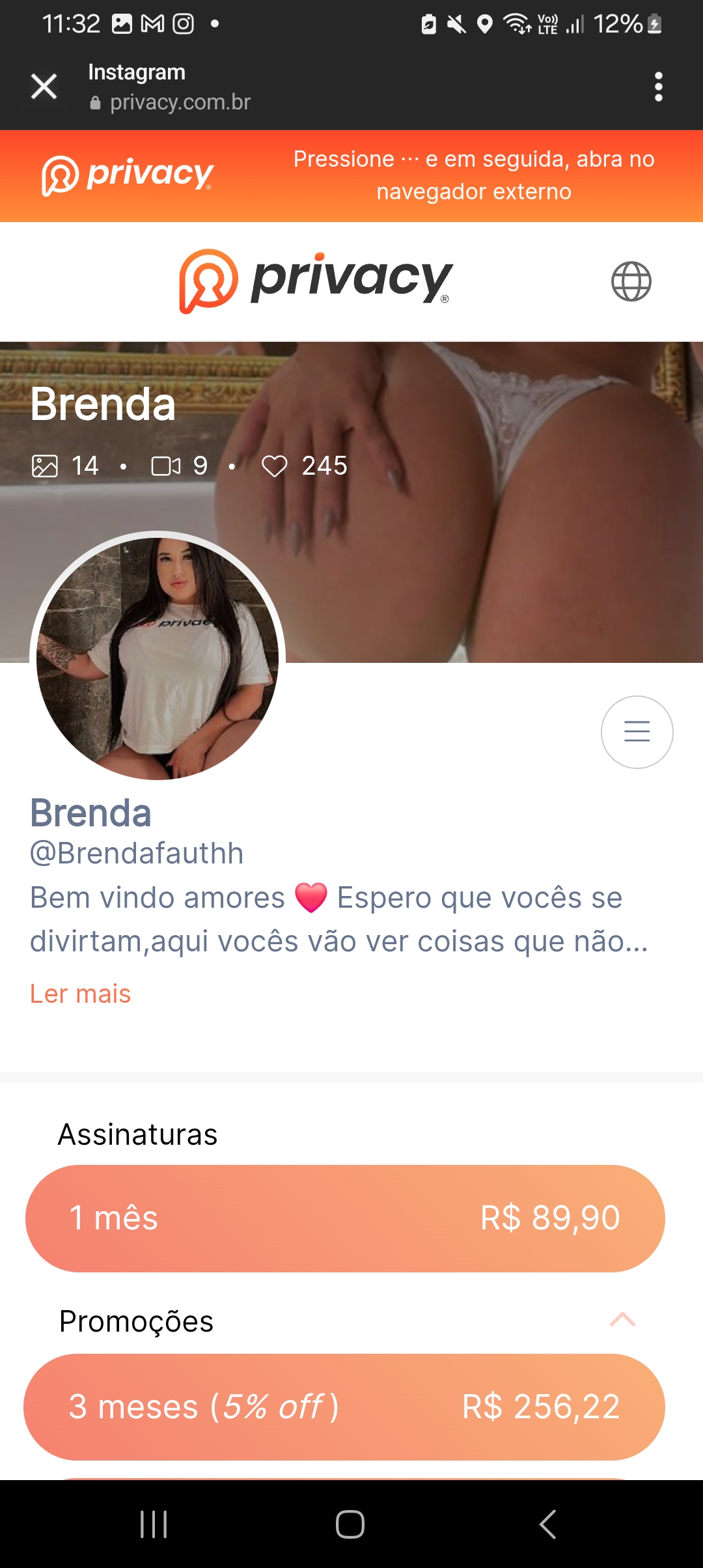Choose the 3 meses 5% off plan
This screenshot has width=703, height=1568.
(x=345, y=1407)
